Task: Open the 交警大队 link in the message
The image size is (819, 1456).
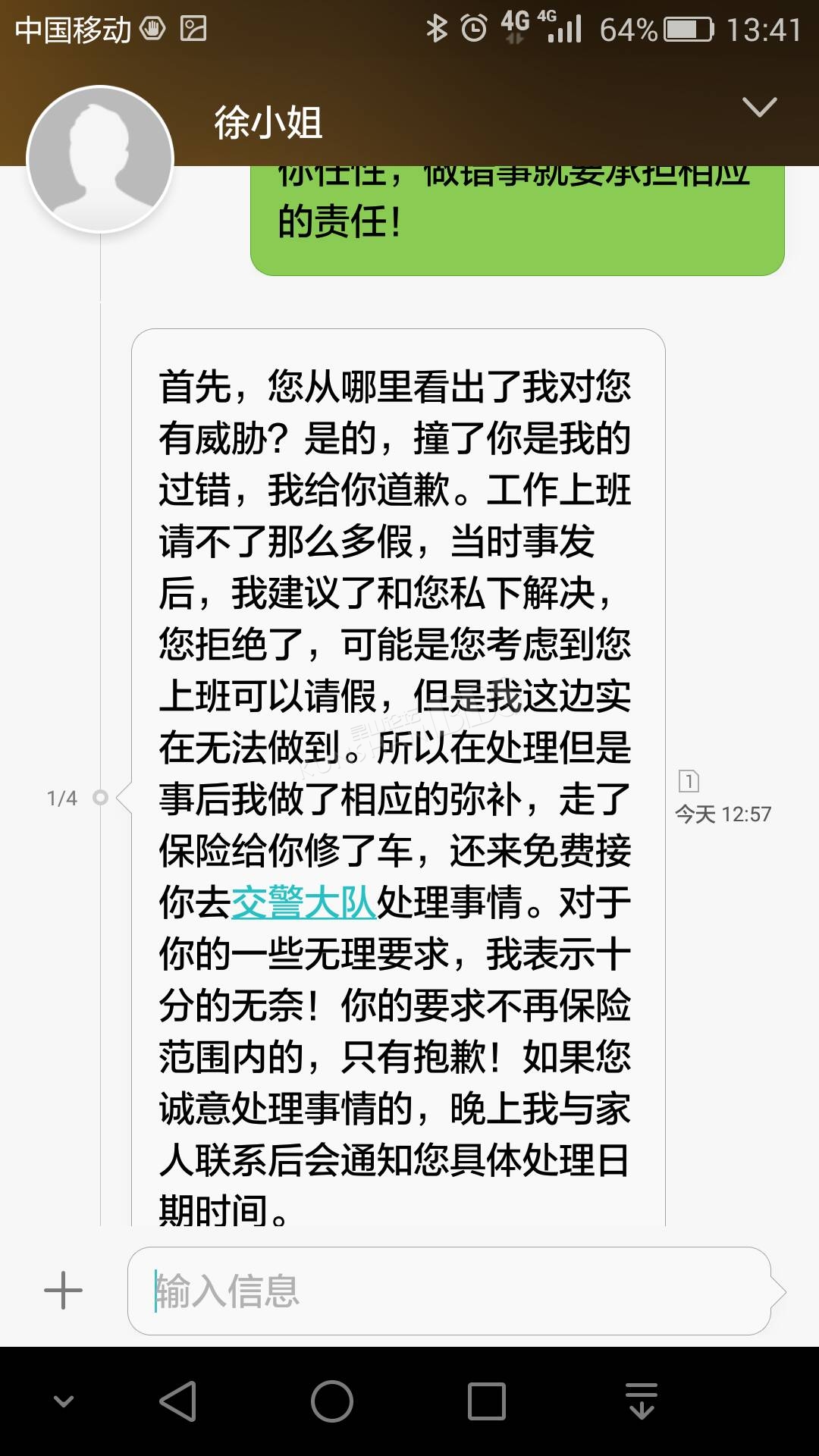Action: 303,902
